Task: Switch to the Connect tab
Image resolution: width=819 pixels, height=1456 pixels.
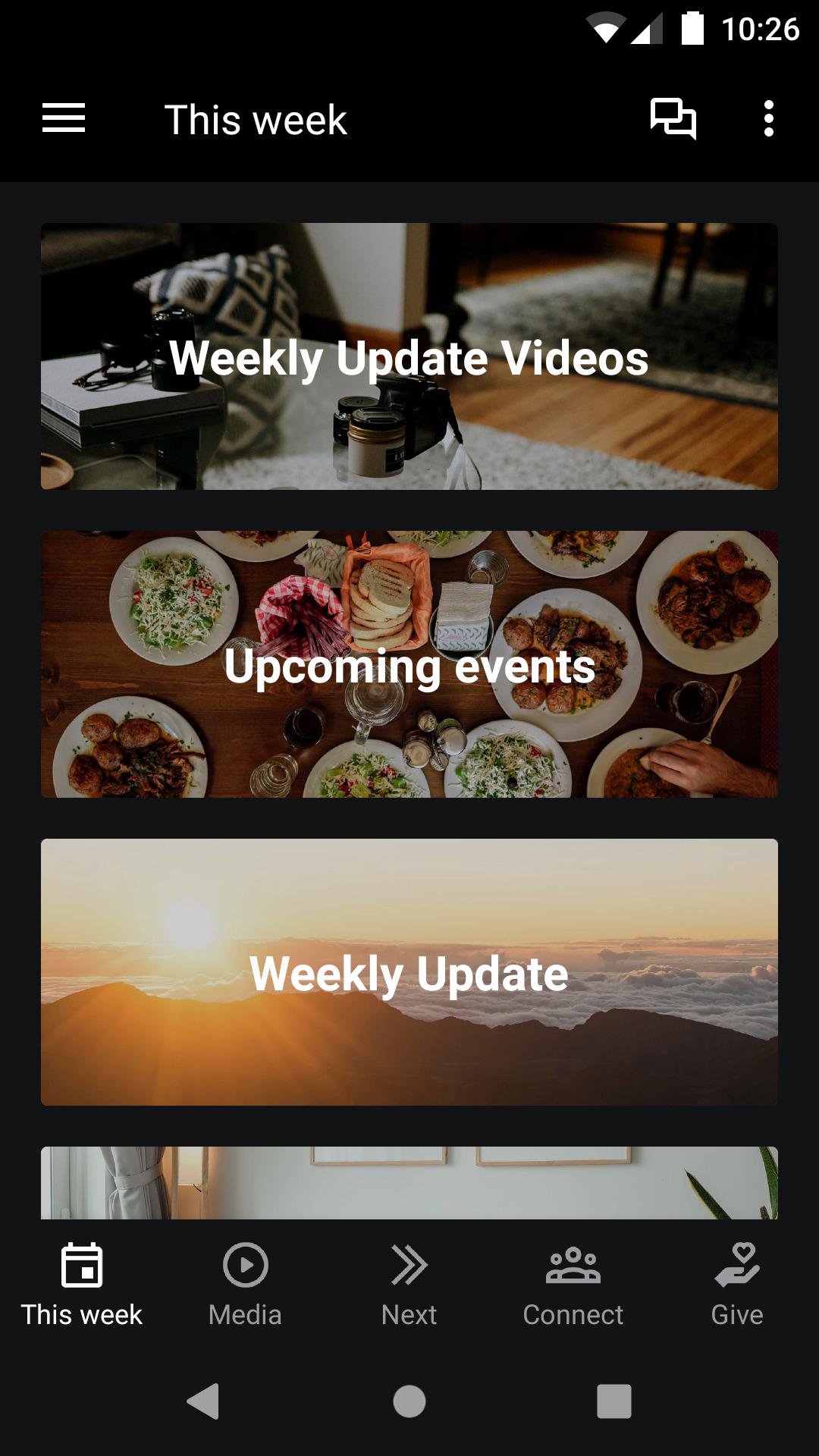Action: (573, 1280)
